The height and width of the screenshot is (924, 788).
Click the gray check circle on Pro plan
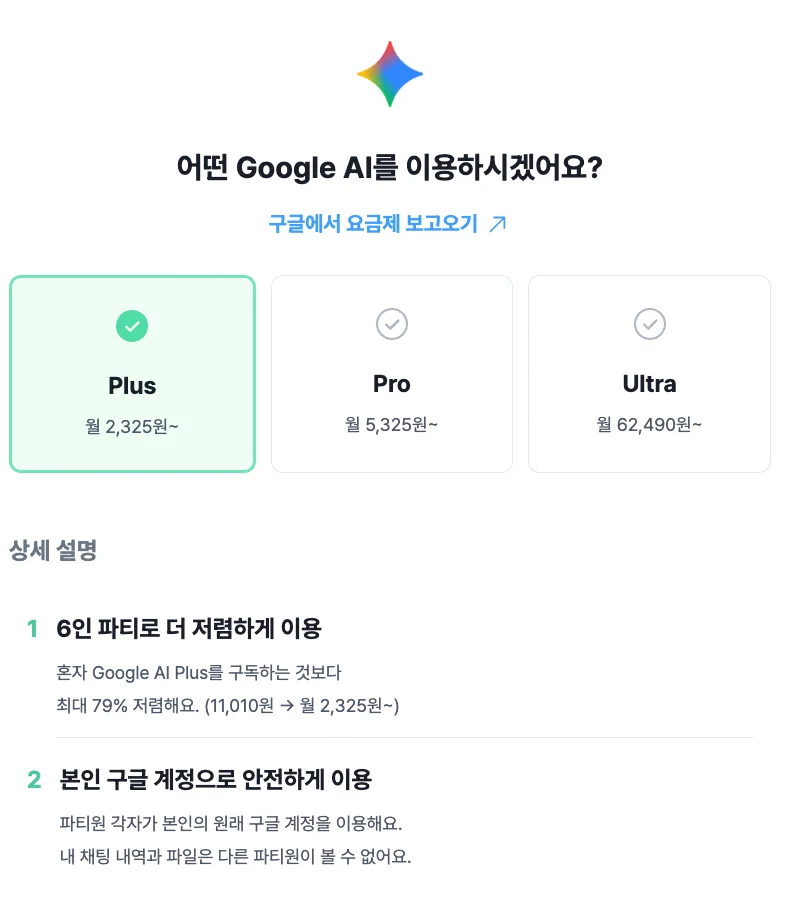click(x=391, y=324)
